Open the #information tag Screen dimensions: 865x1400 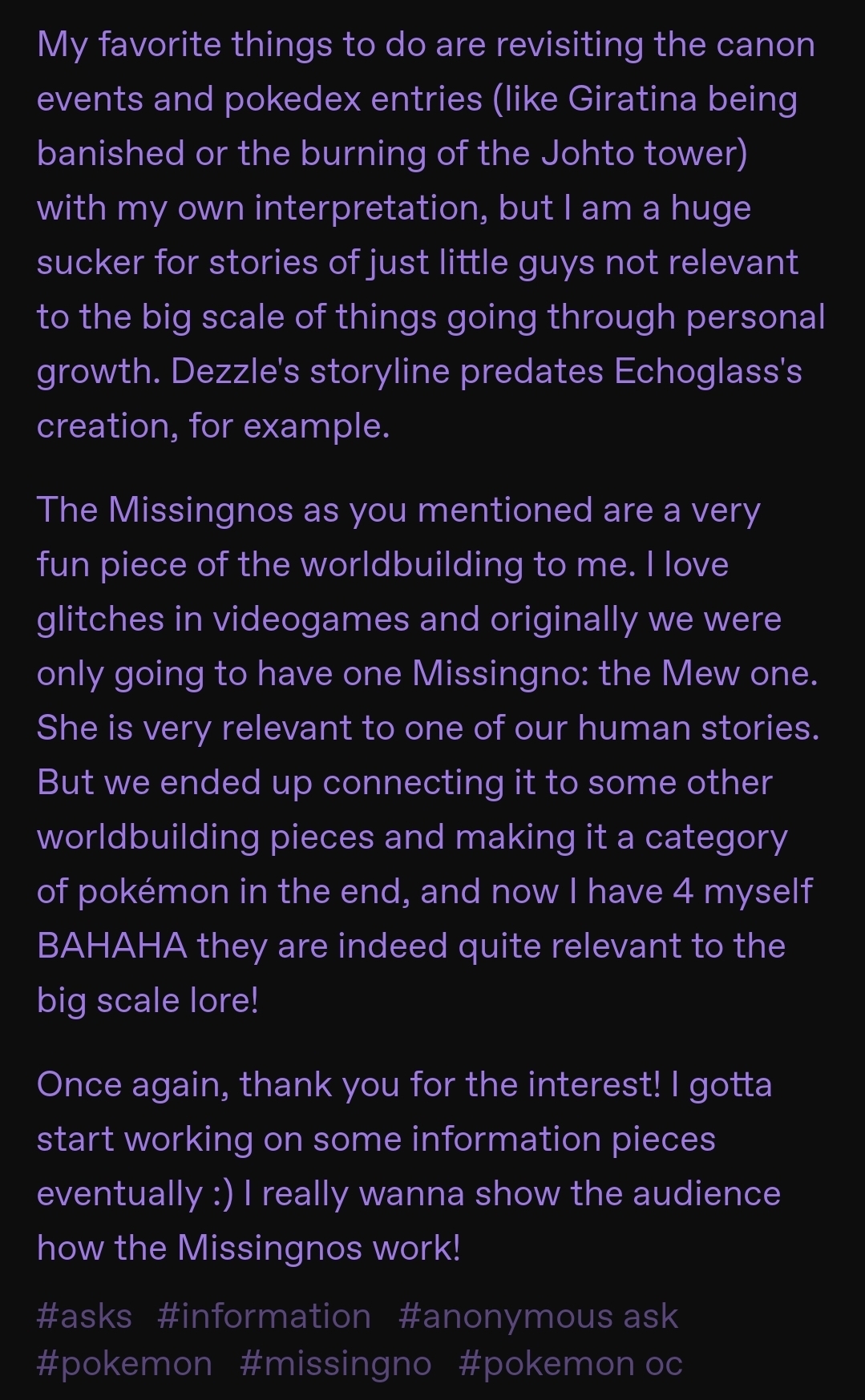(264, 1316)
